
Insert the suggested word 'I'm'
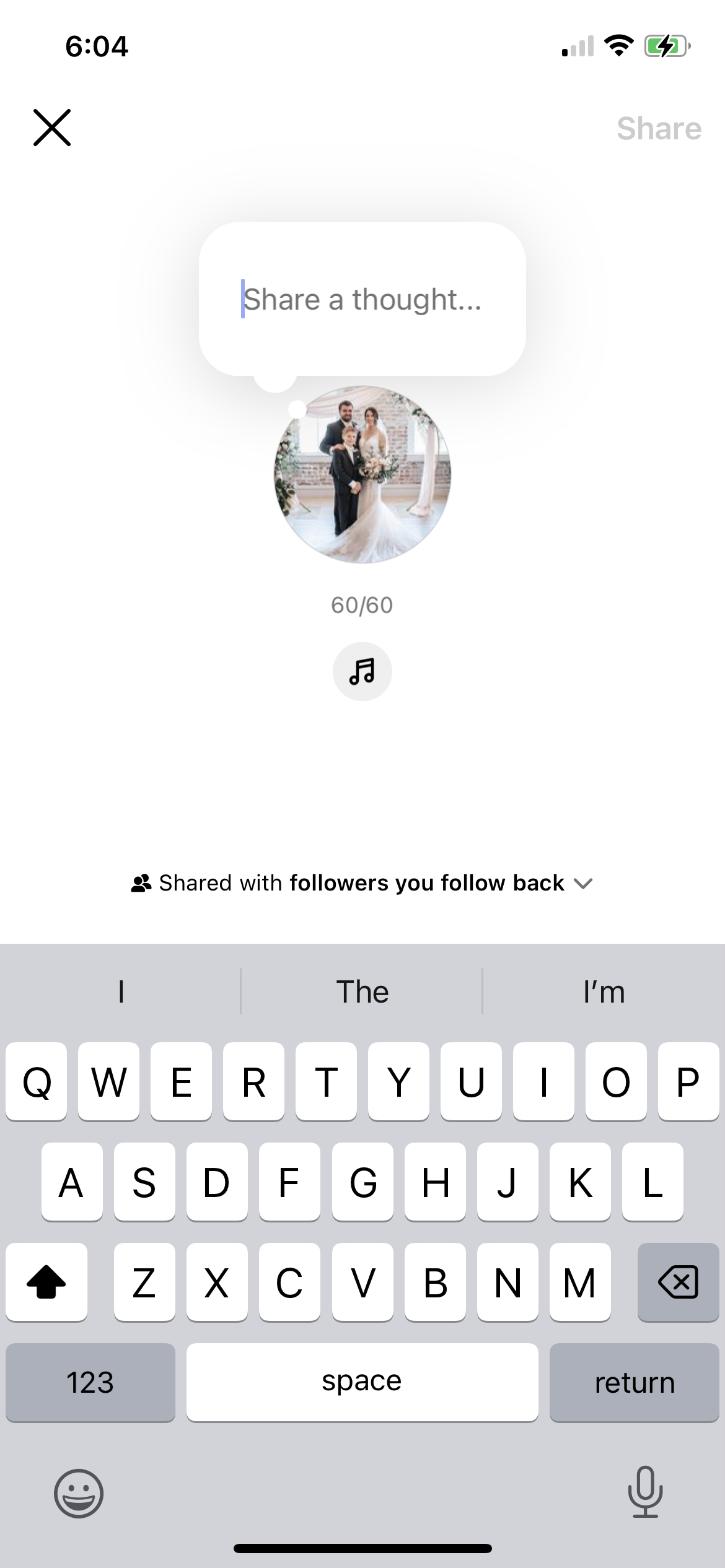(604, 992)
